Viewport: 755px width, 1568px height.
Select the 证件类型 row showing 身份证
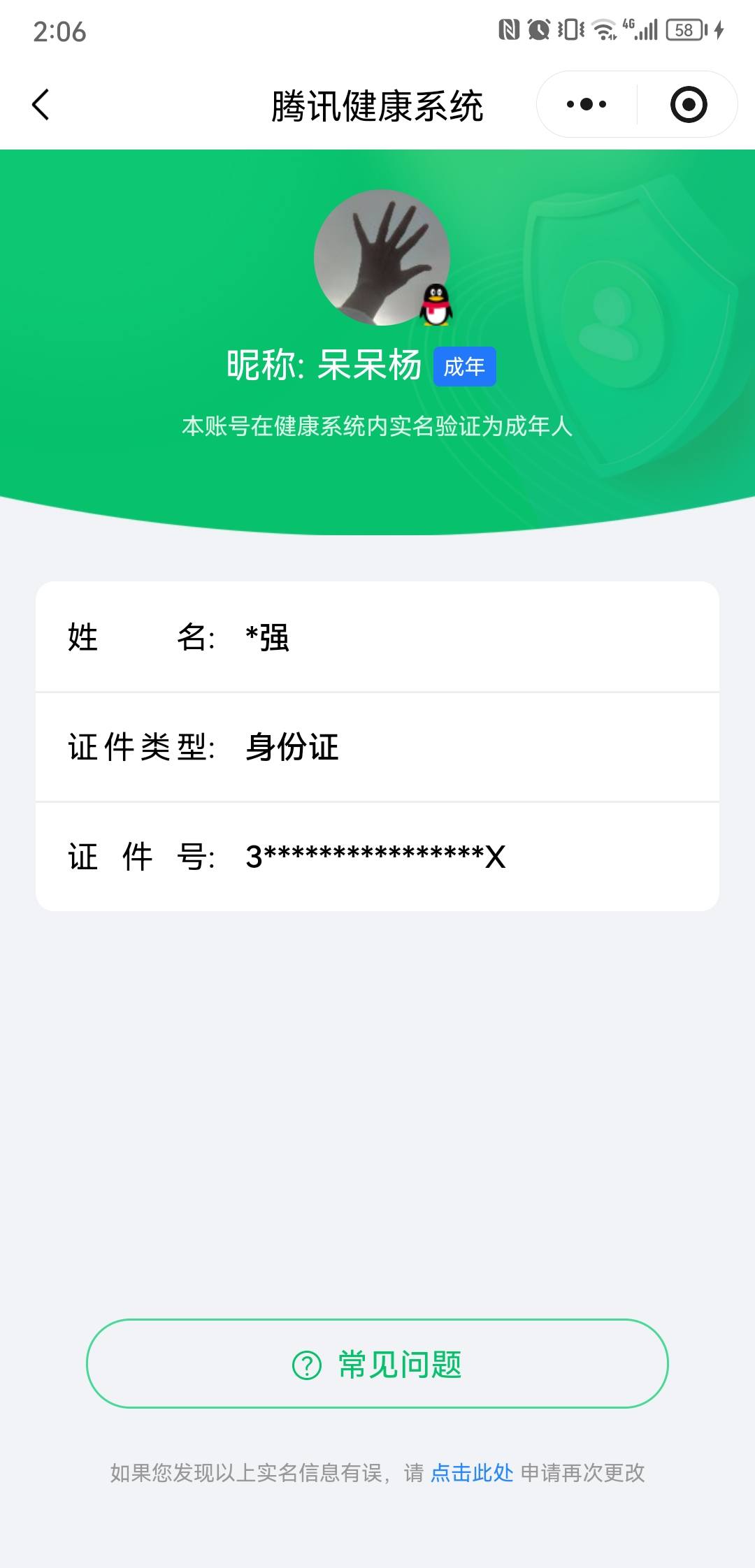377,747
